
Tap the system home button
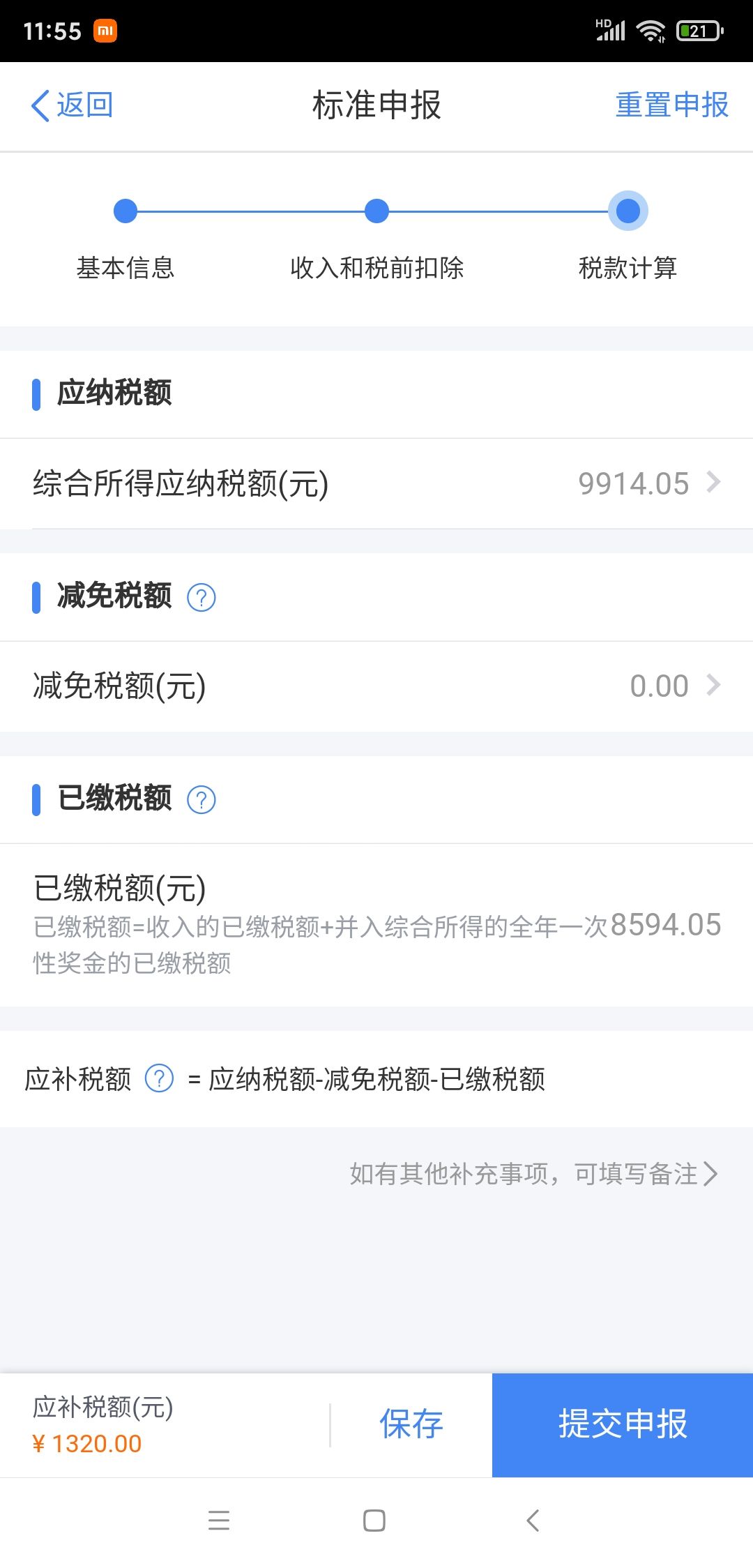coord(374,1521)
